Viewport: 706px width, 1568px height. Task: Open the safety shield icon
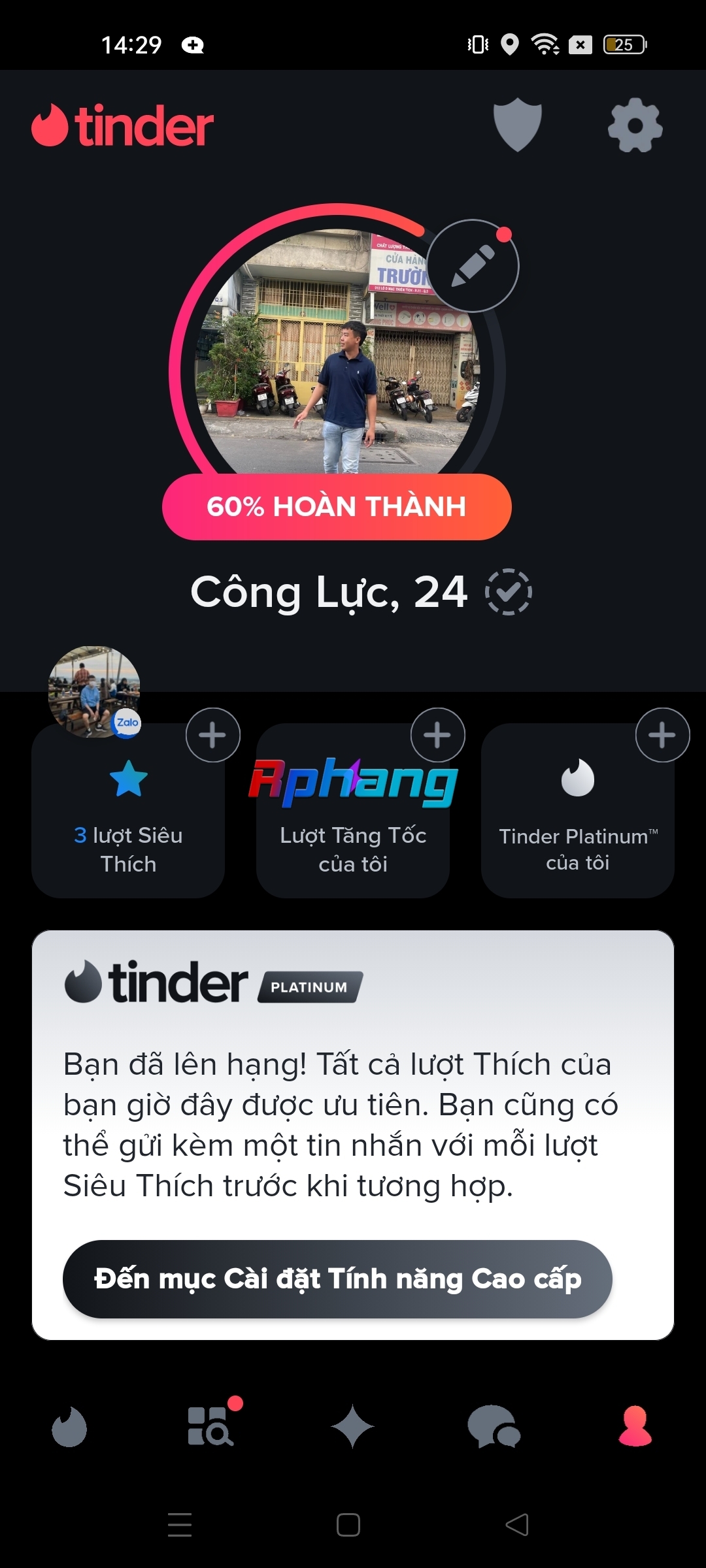point(517,125)
